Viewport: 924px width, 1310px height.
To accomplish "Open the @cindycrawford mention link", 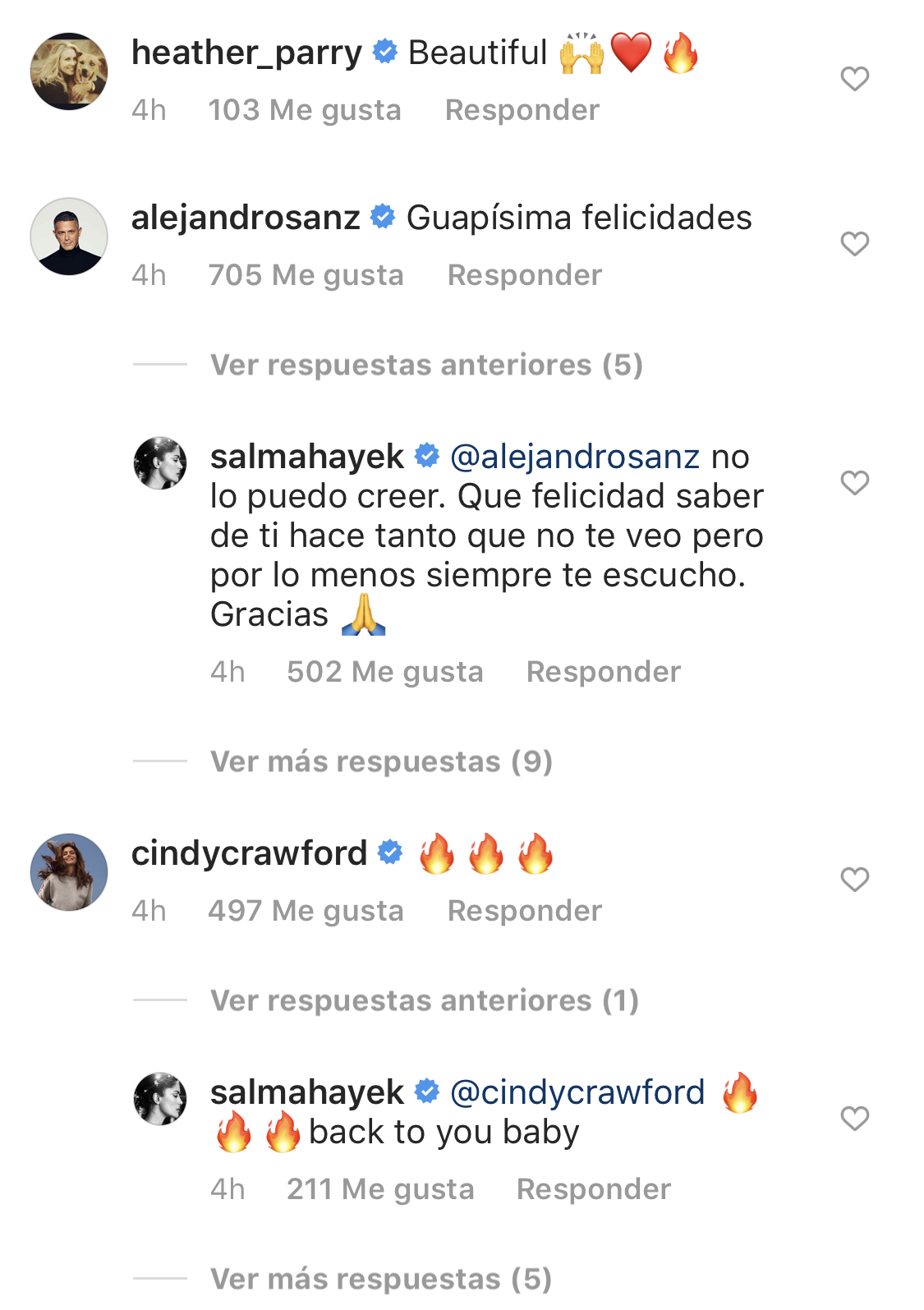I will point(577,1092).
